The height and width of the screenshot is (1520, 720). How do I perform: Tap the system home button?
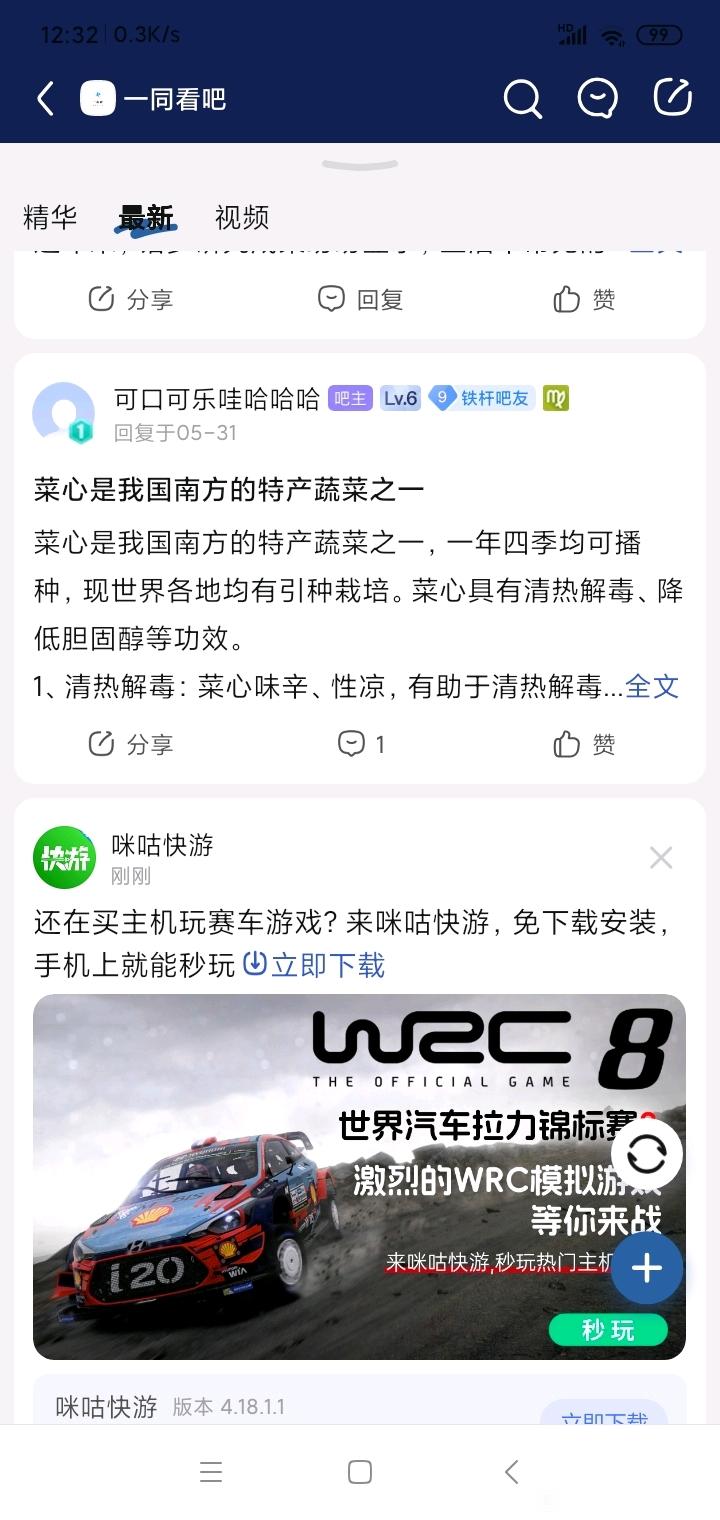[360, 1472]
